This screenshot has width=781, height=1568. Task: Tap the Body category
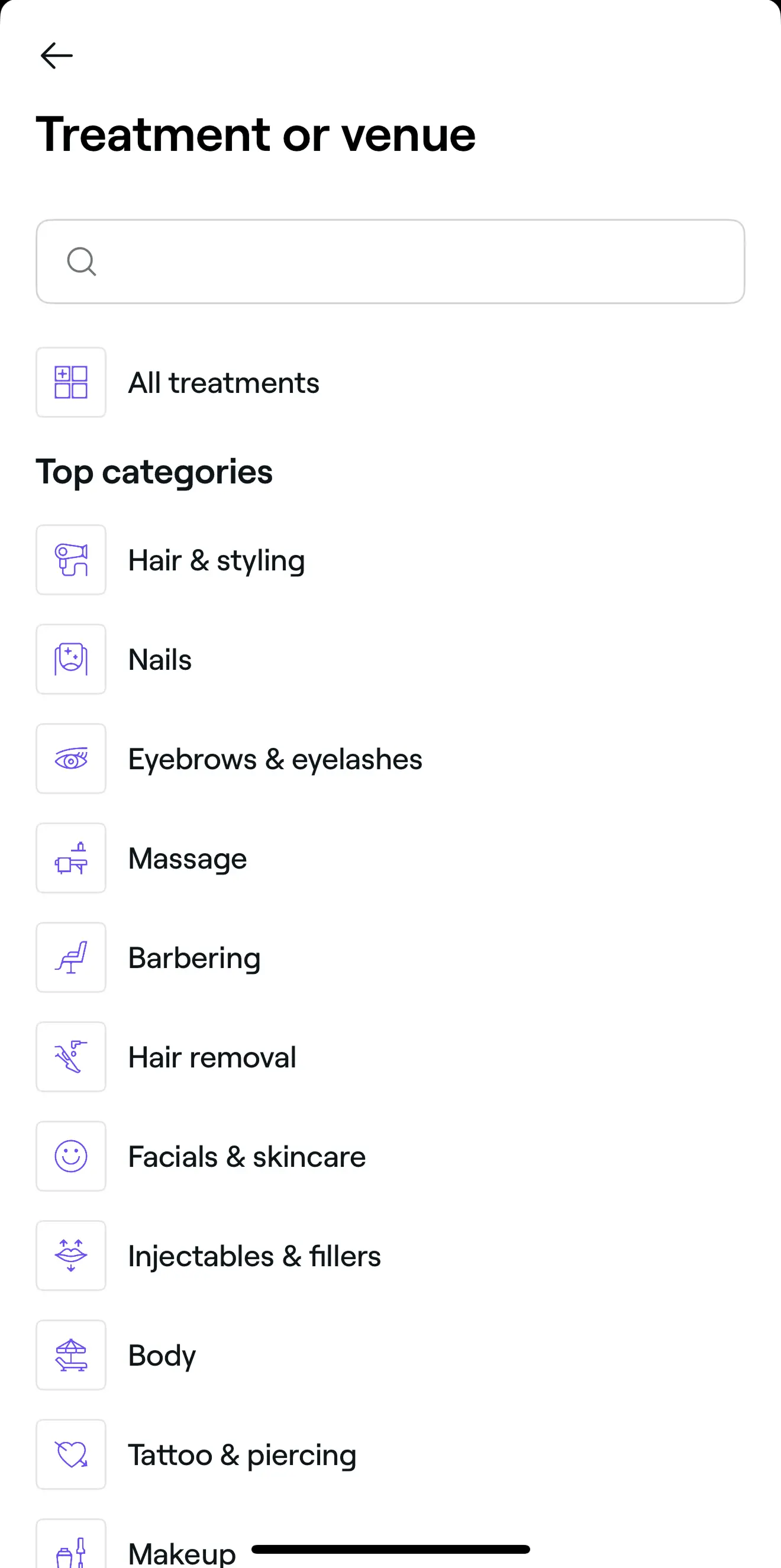pyautogui.click(x=162, y=1356)
